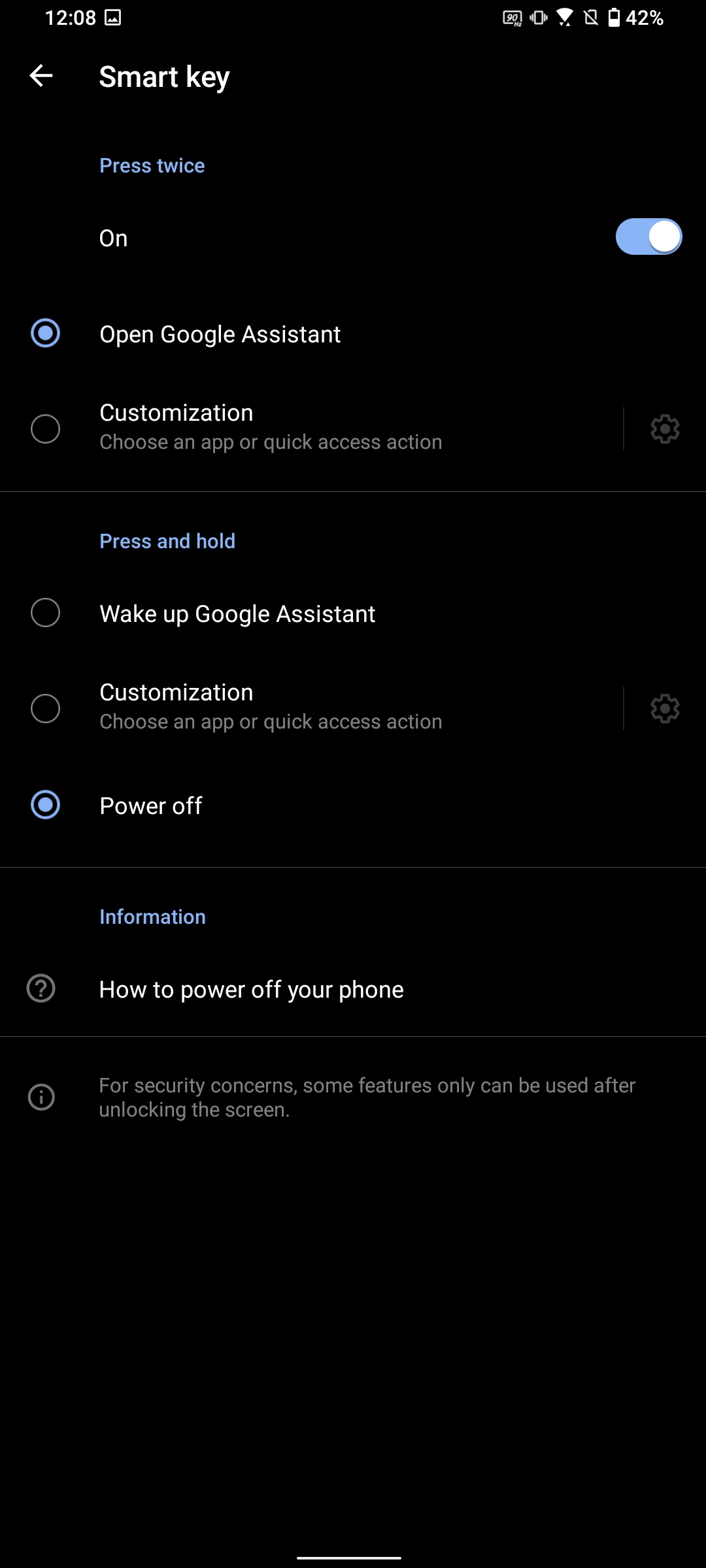Image resolution: width=706 pixels, height=1568 pixels.
Task: Go back from Smart key settings
Action: tap(41, 76)
